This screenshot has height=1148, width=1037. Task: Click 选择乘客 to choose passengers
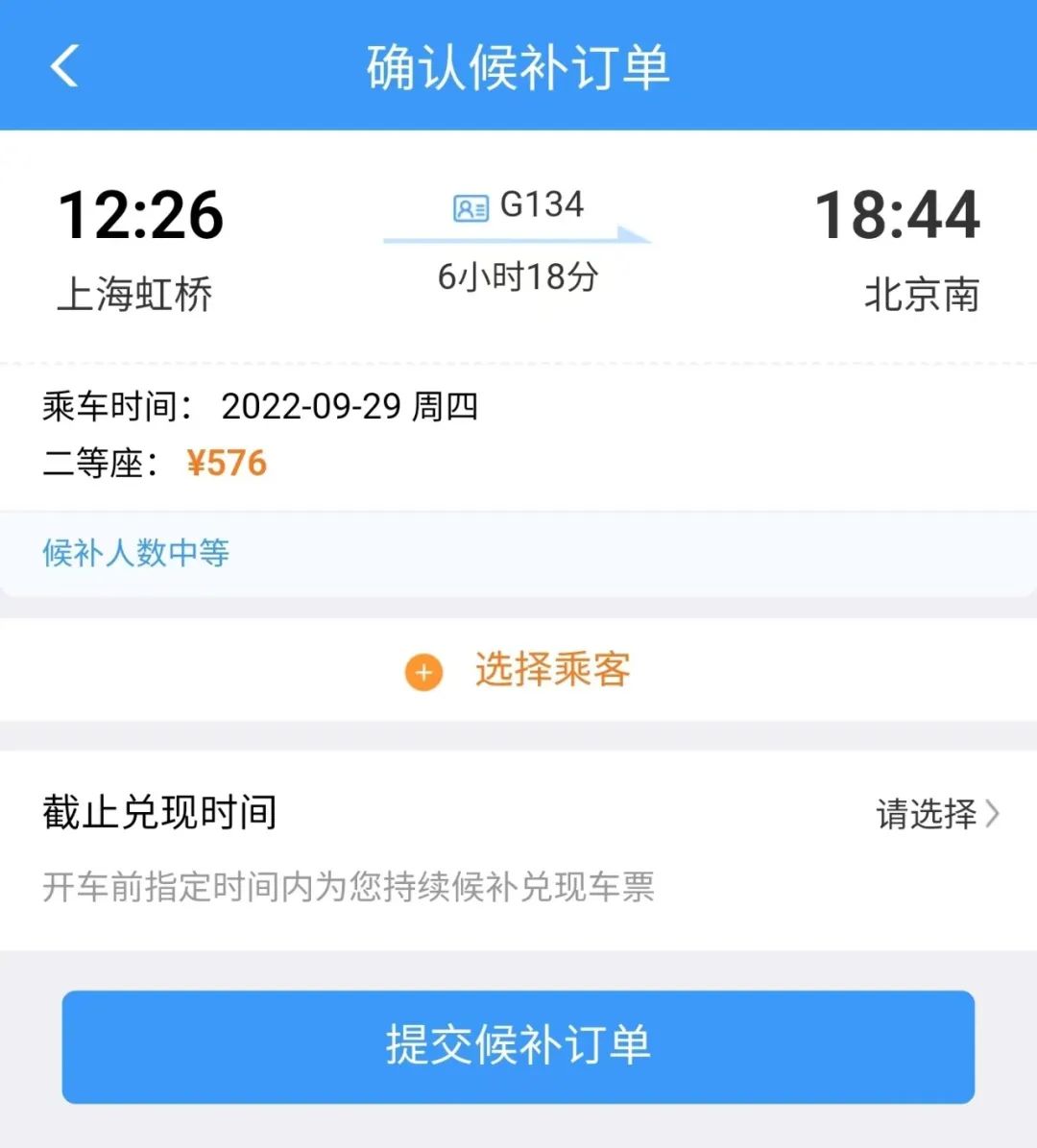552,671
